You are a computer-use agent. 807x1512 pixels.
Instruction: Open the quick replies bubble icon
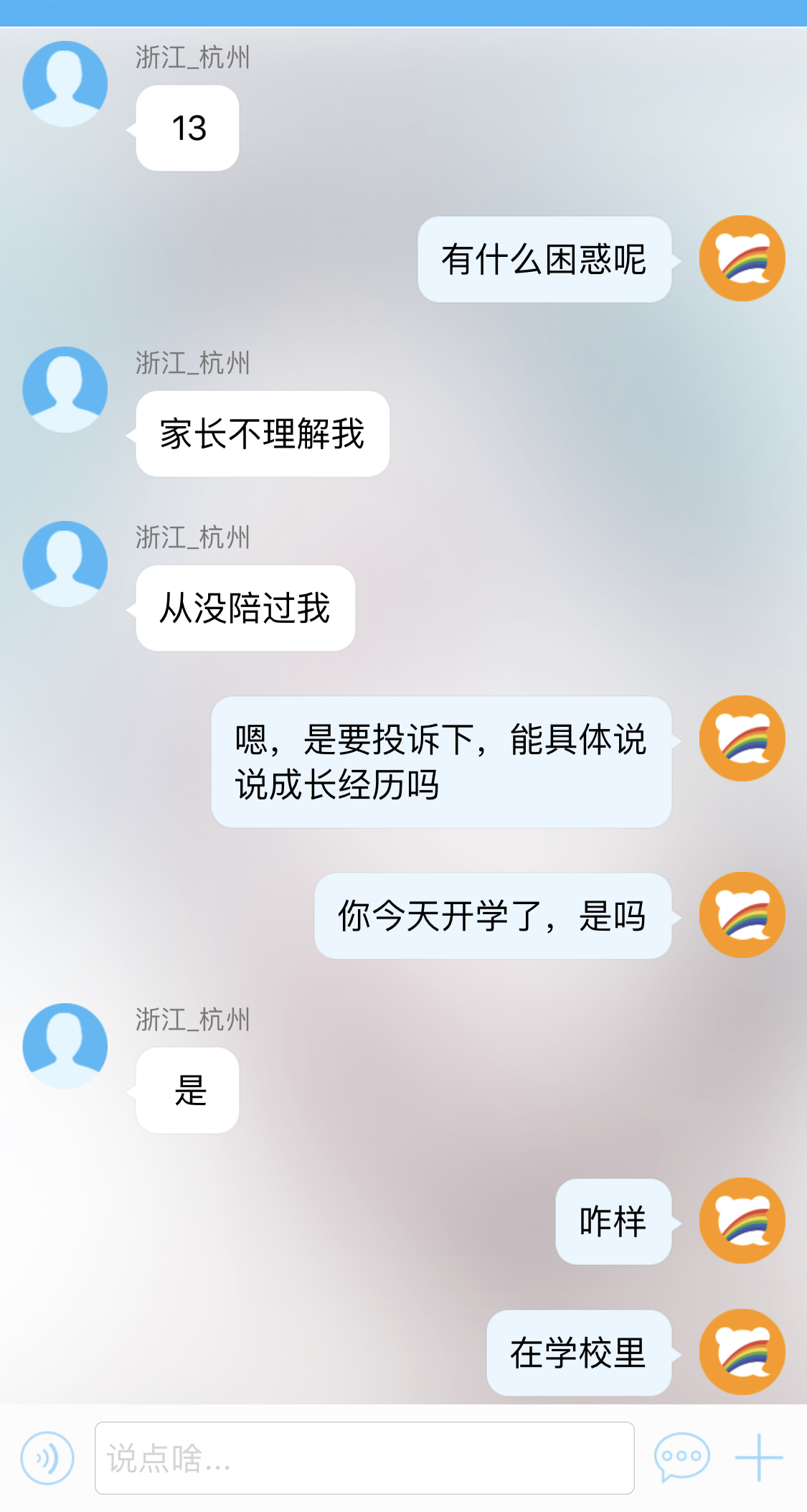point(681,1457)
